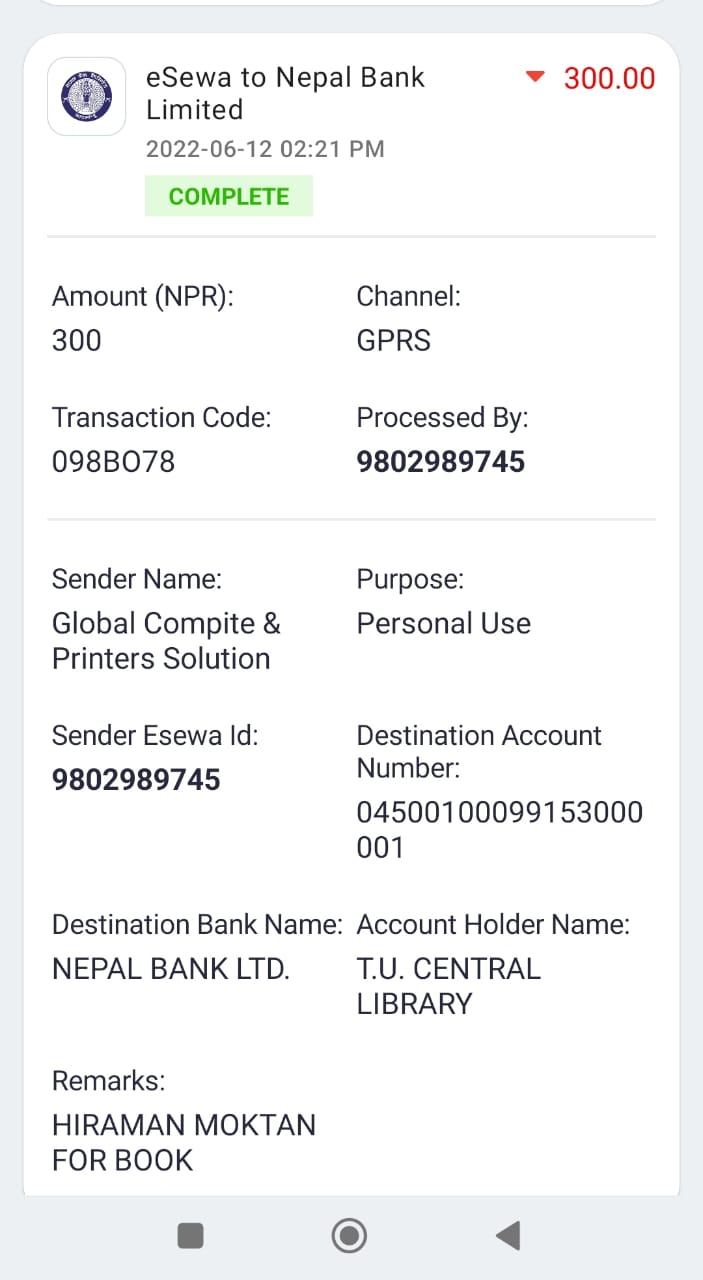Navigate back using the system back button

508,1236
